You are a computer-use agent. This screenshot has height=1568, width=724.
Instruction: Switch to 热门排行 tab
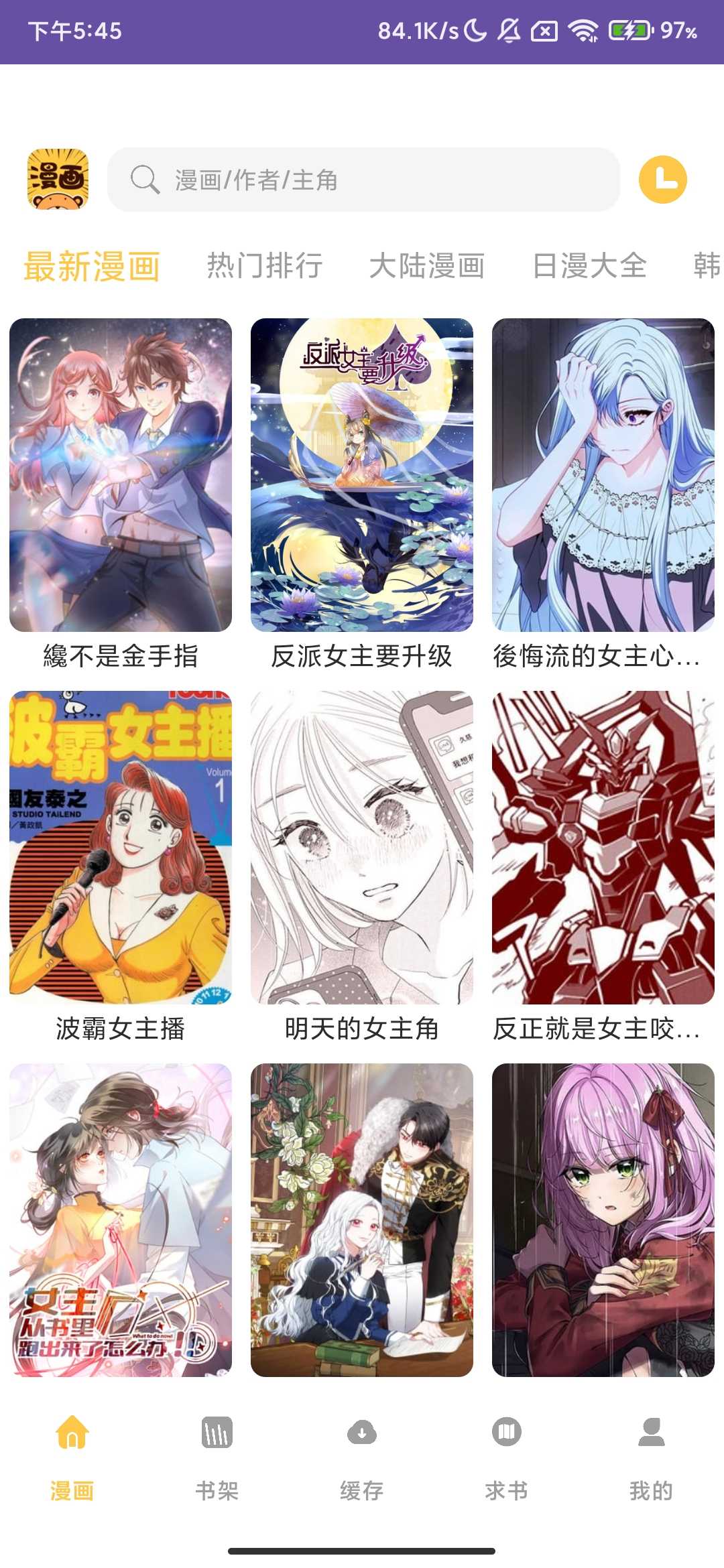(265, 263)
